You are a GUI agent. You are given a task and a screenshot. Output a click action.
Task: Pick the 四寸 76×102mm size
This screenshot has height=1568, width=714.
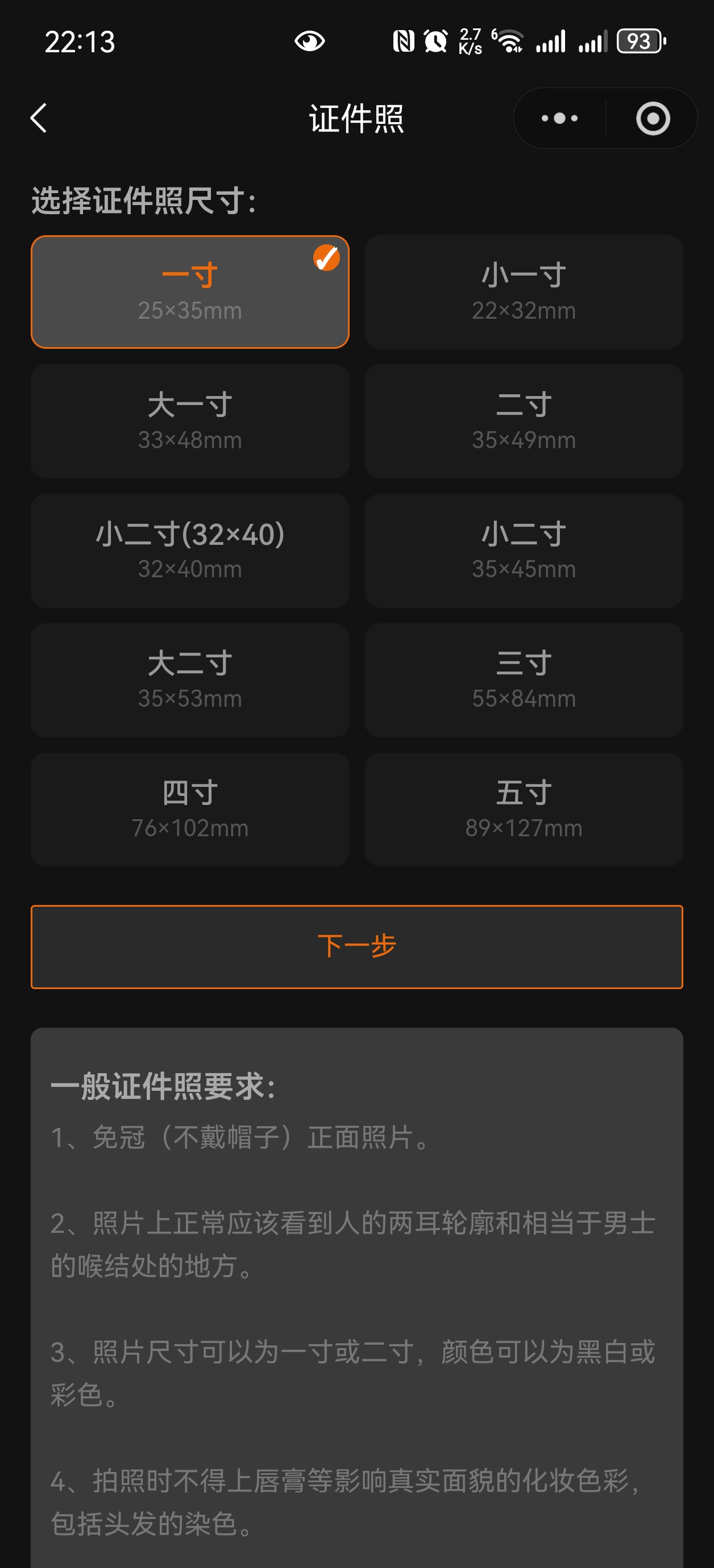189,808
